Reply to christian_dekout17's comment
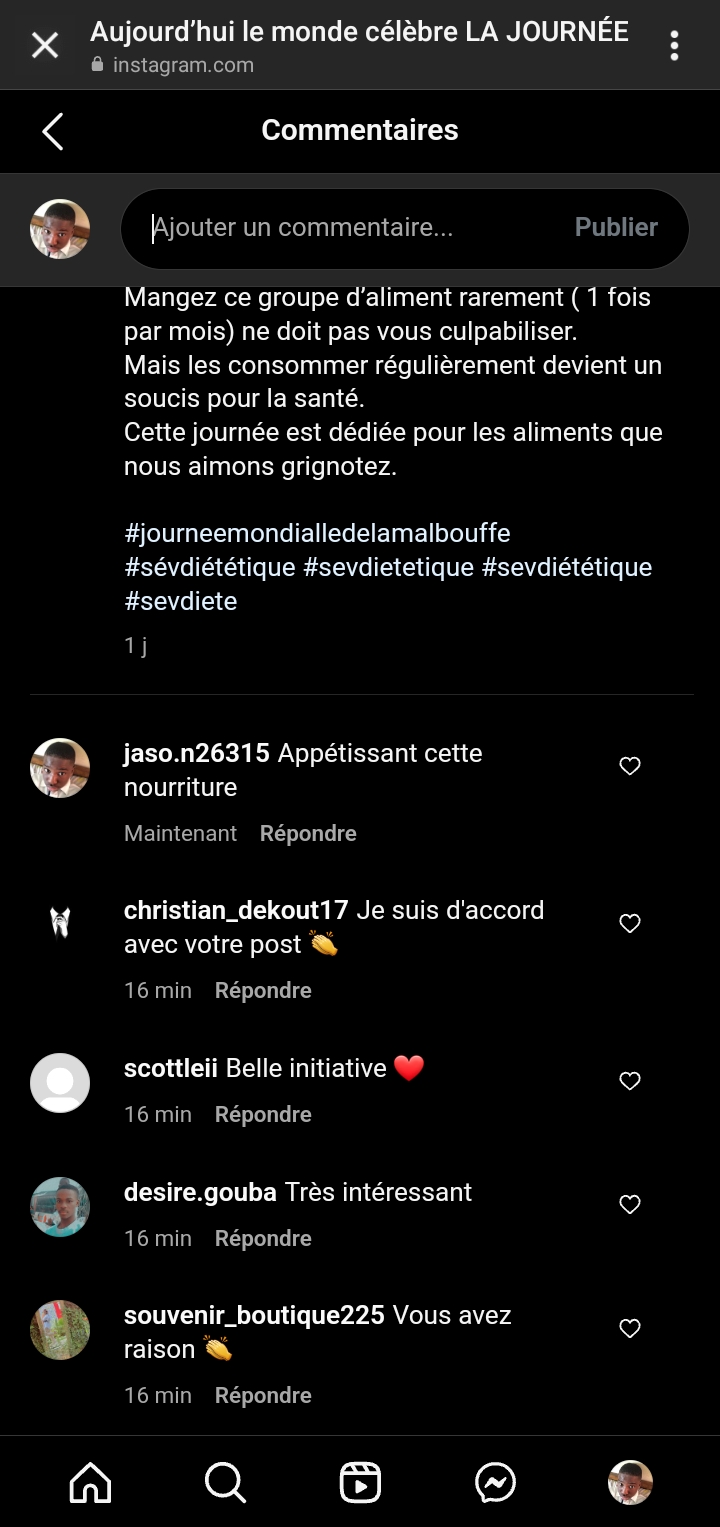The height and width of the screenshot is (1527, 720). click(263, 990)
